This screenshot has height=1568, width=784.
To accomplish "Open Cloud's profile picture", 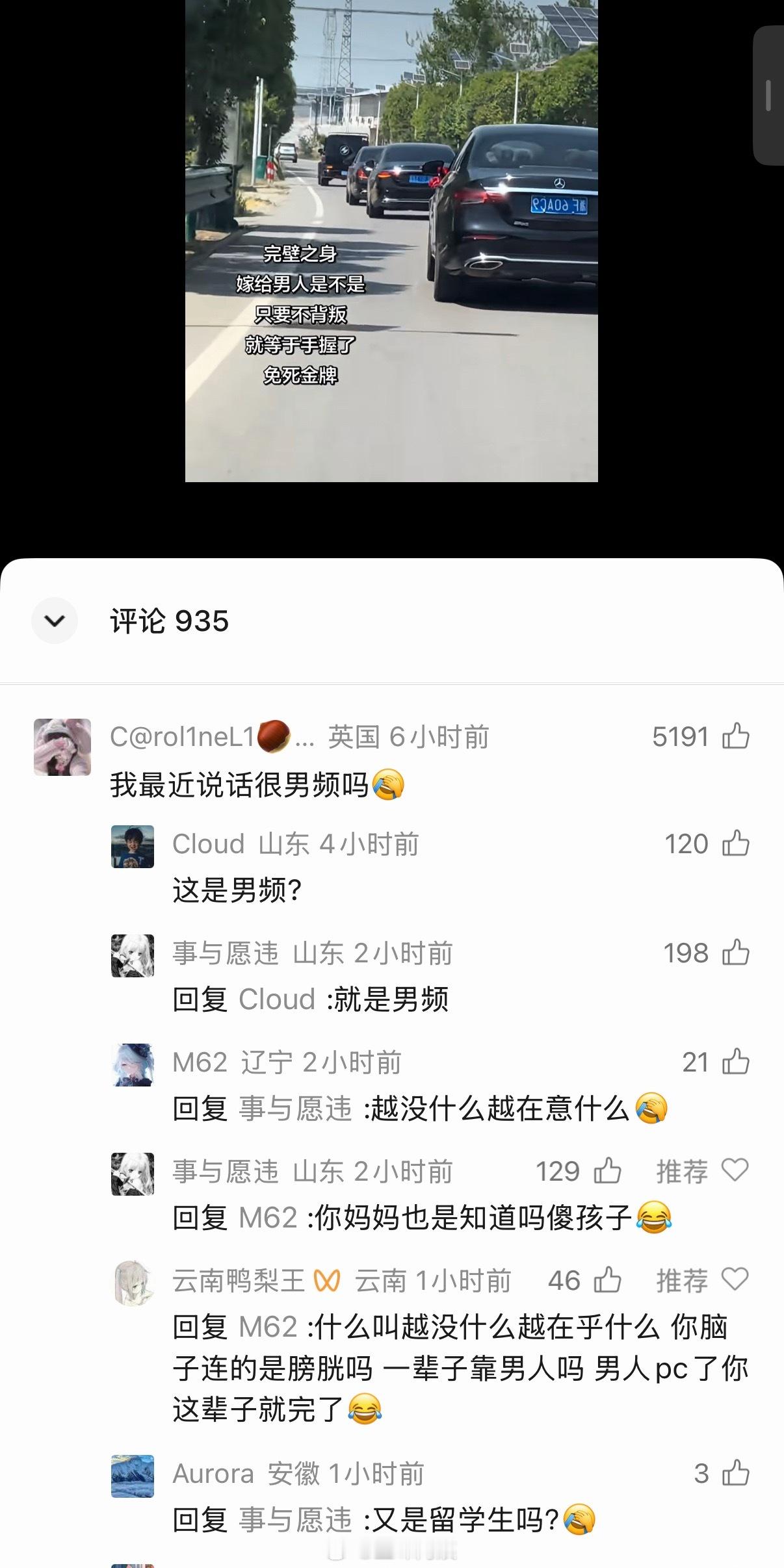I will tap(133, 847).
